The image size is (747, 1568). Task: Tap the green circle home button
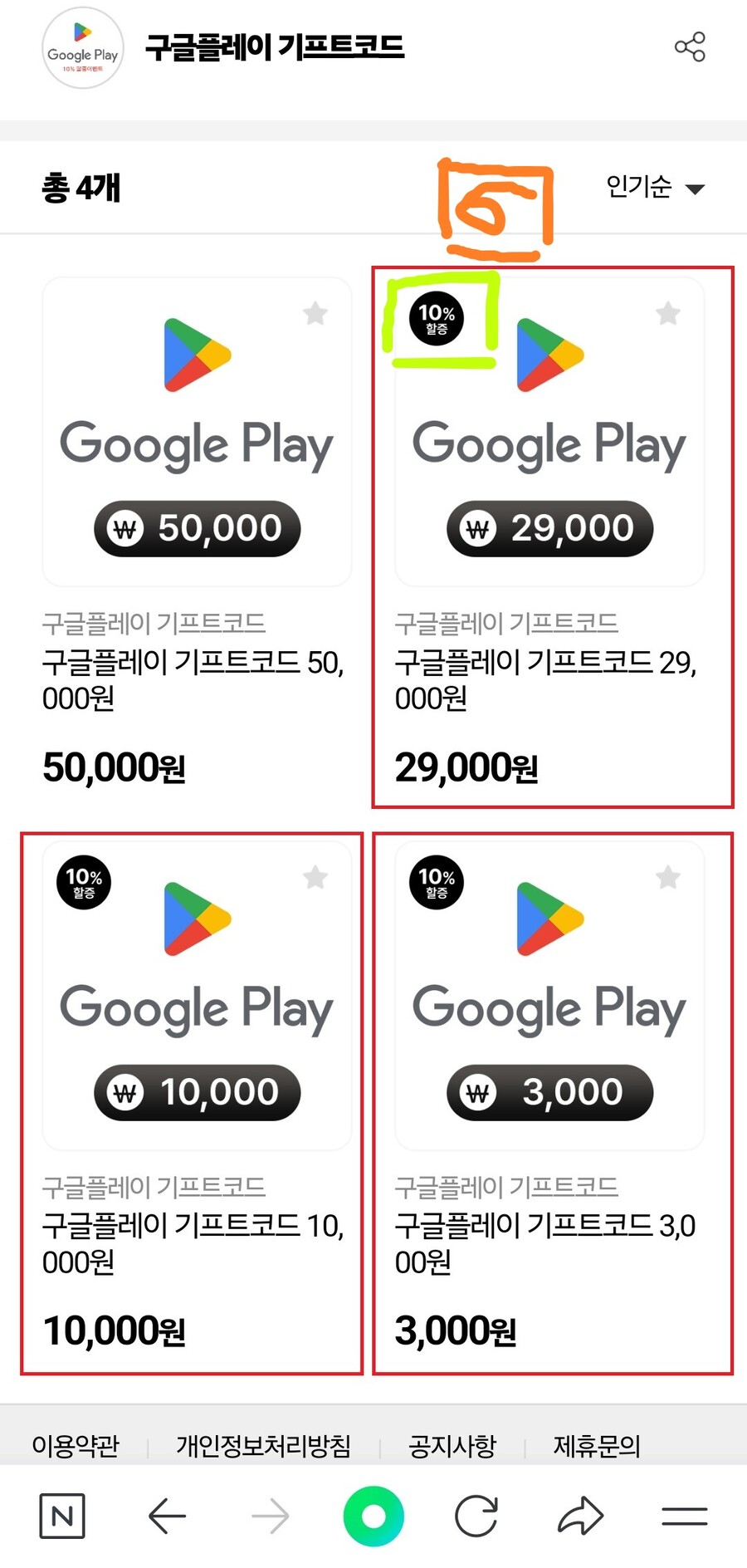pyautogui.click(x=373, y=1514)
